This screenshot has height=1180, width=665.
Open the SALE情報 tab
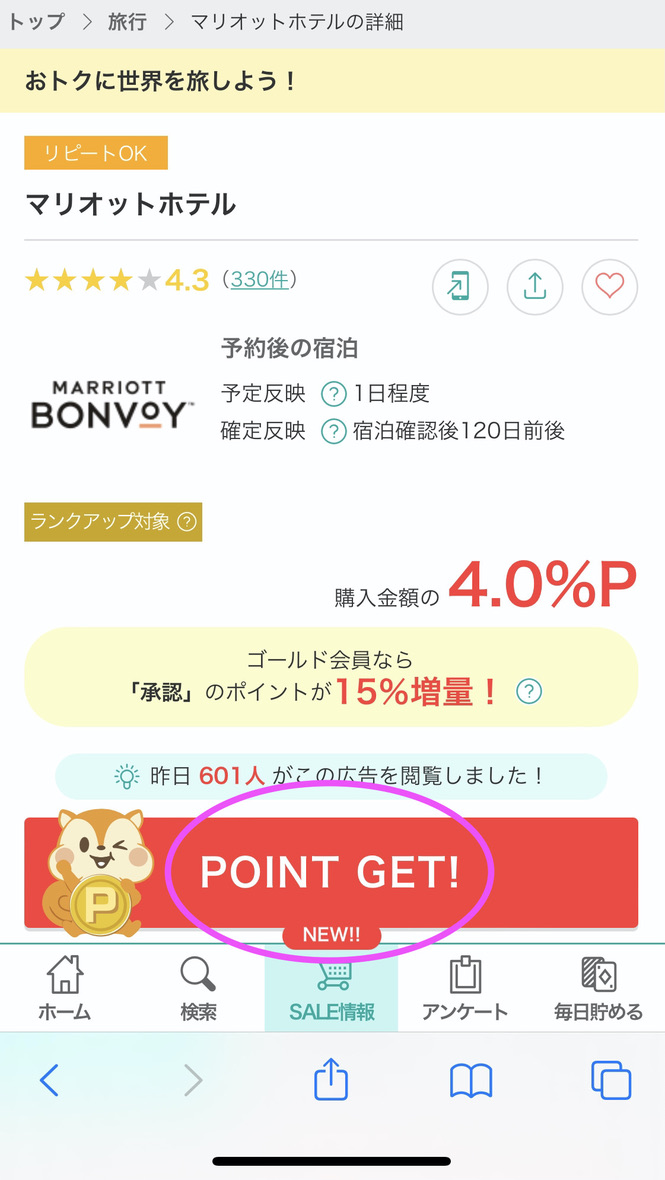pos(331,987)
